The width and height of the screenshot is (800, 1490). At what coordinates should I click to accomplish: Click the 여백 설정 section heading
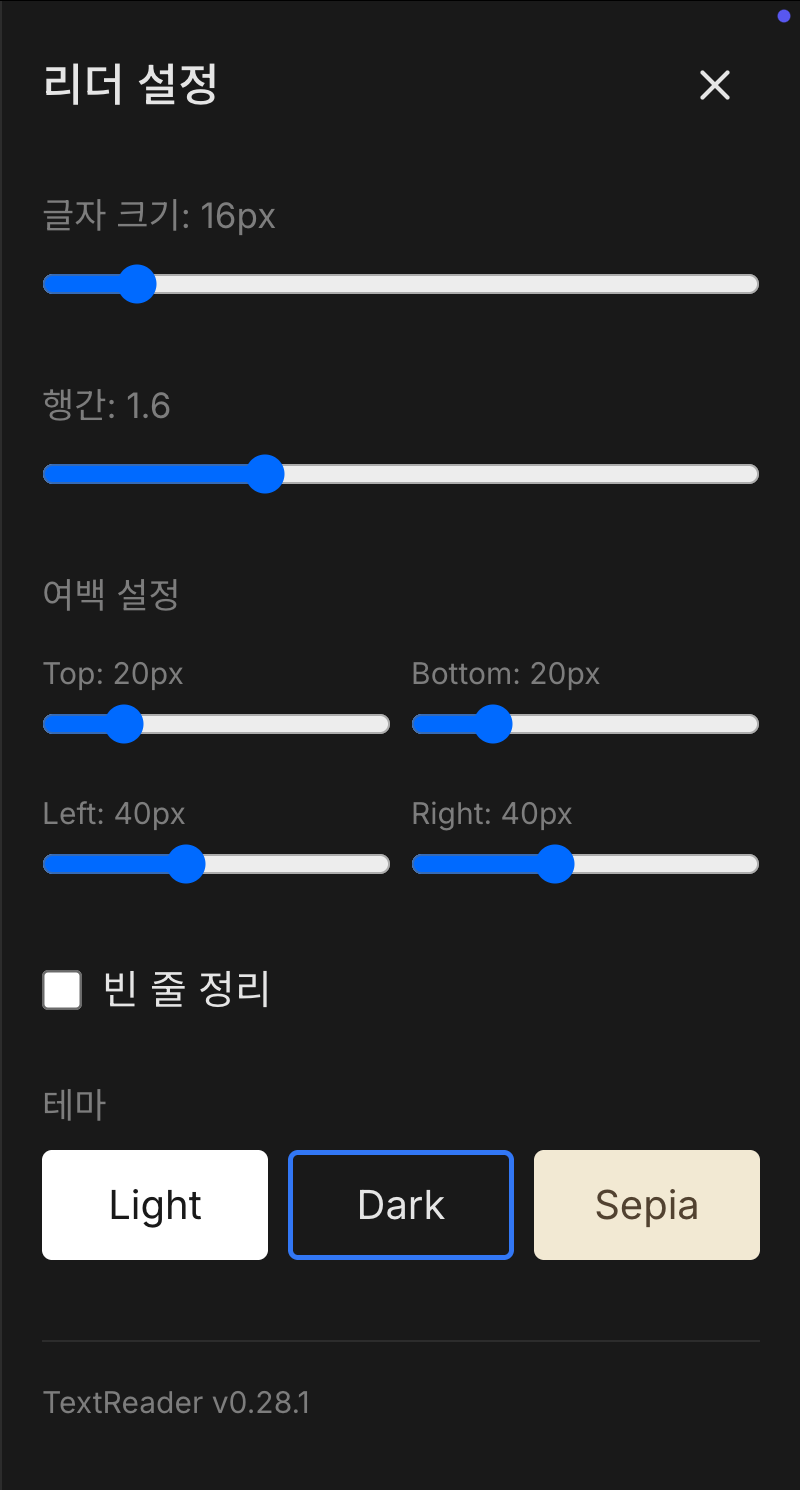(111, 594)
